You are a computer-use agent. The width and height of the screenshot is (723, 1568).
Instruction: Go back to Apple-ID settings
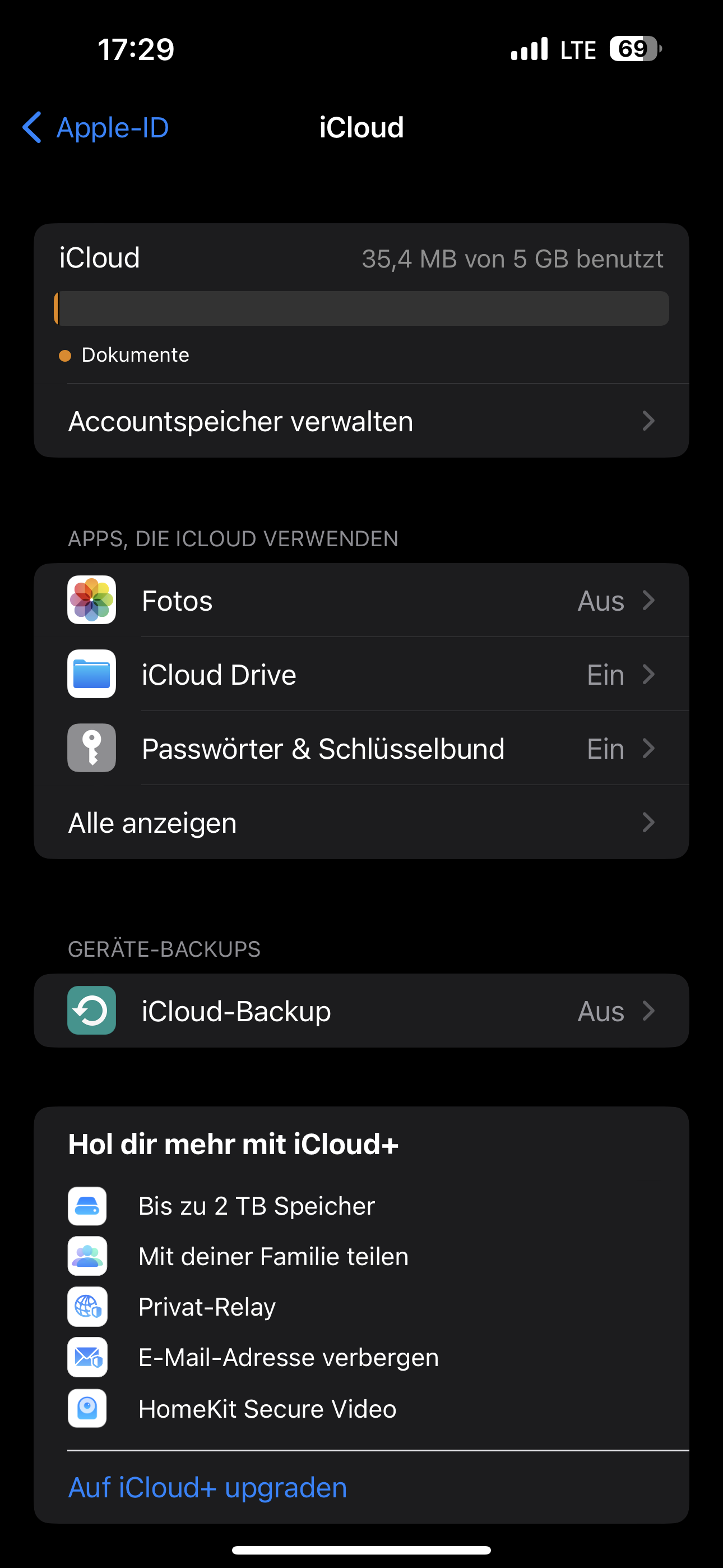pyautogui.click(x=96, y=128)
